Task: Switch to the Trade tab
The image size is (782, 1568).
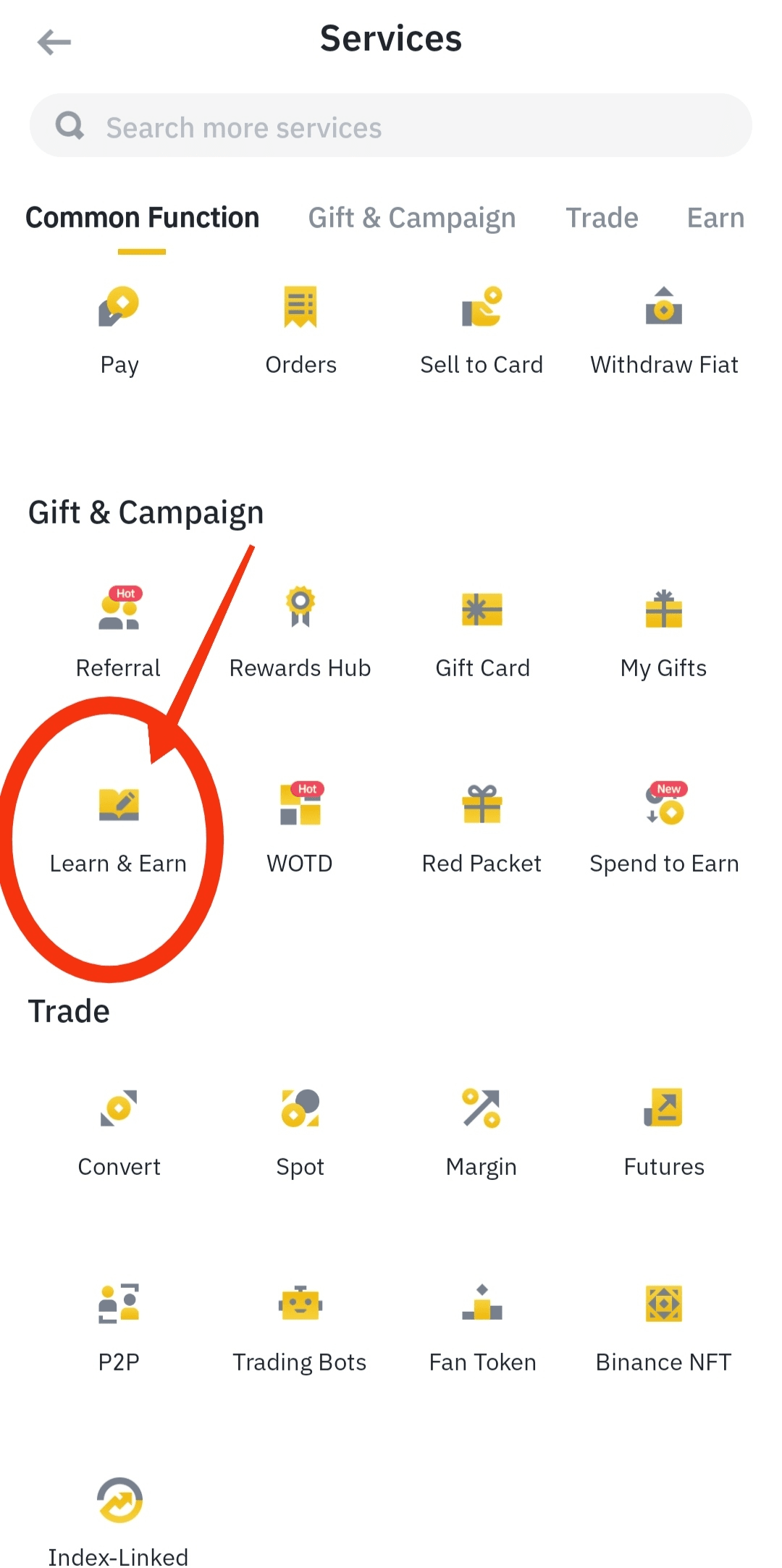Action: click(602, 218)
